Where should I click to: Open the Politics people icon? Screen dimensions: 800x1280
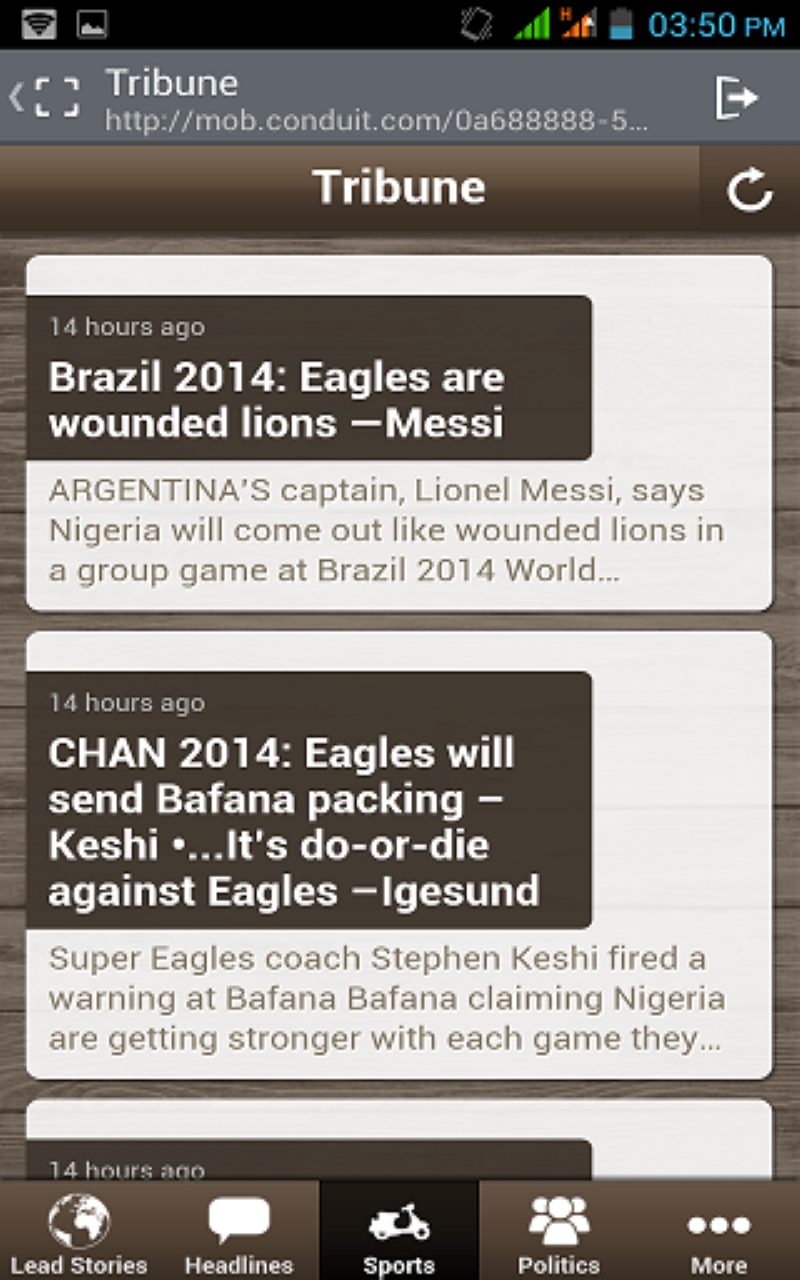pos(558,1218)
